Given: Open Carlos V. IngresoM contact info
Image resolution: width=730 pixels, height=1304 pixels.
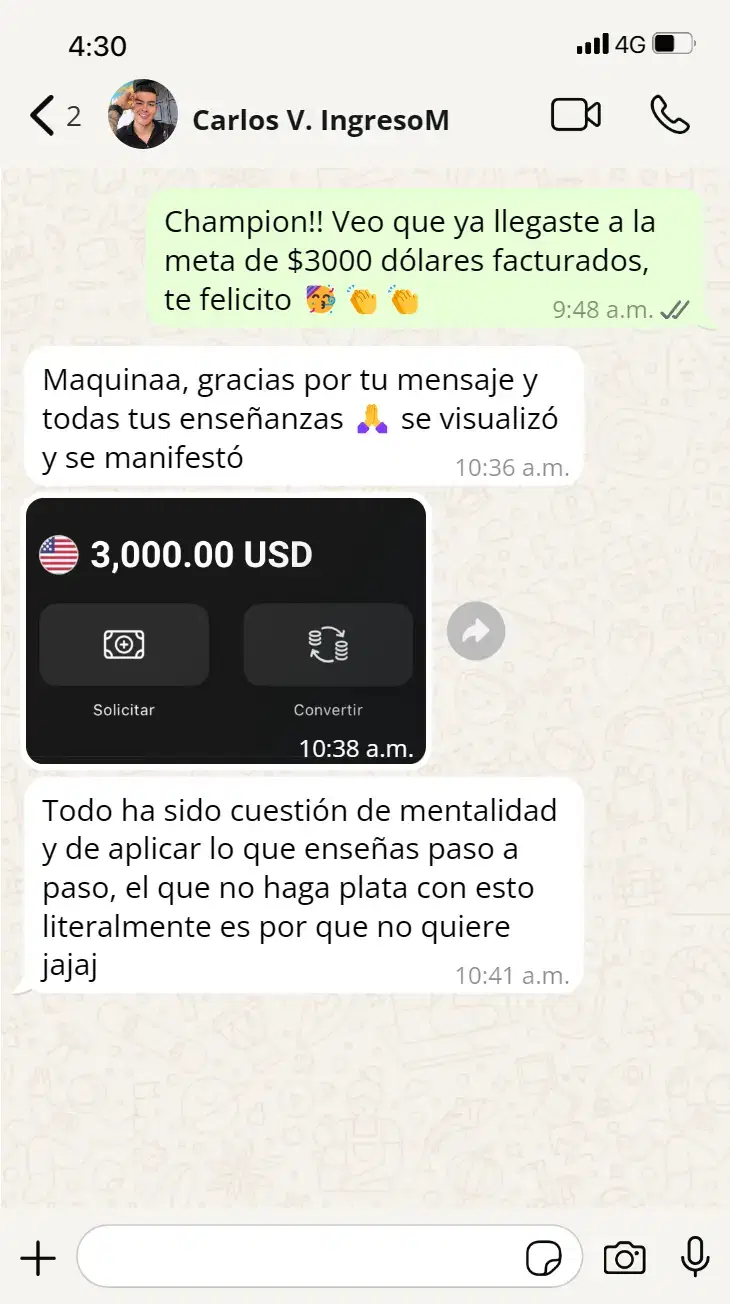Looking at the screenshot, I should coord(320,121).
